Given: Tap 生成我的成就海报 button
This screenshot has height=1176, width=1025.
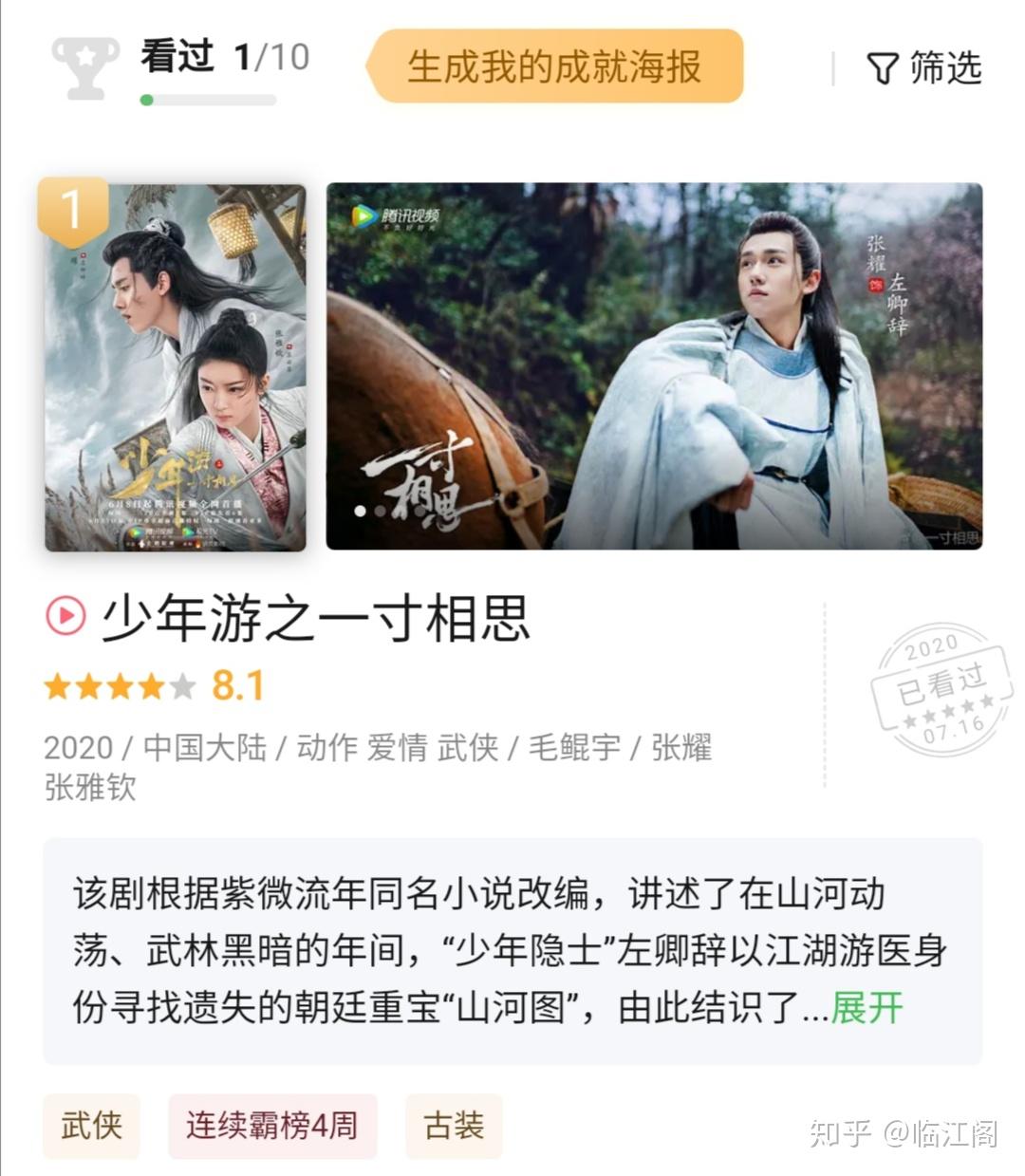Looking at the screenshot, I should [554, 66].
